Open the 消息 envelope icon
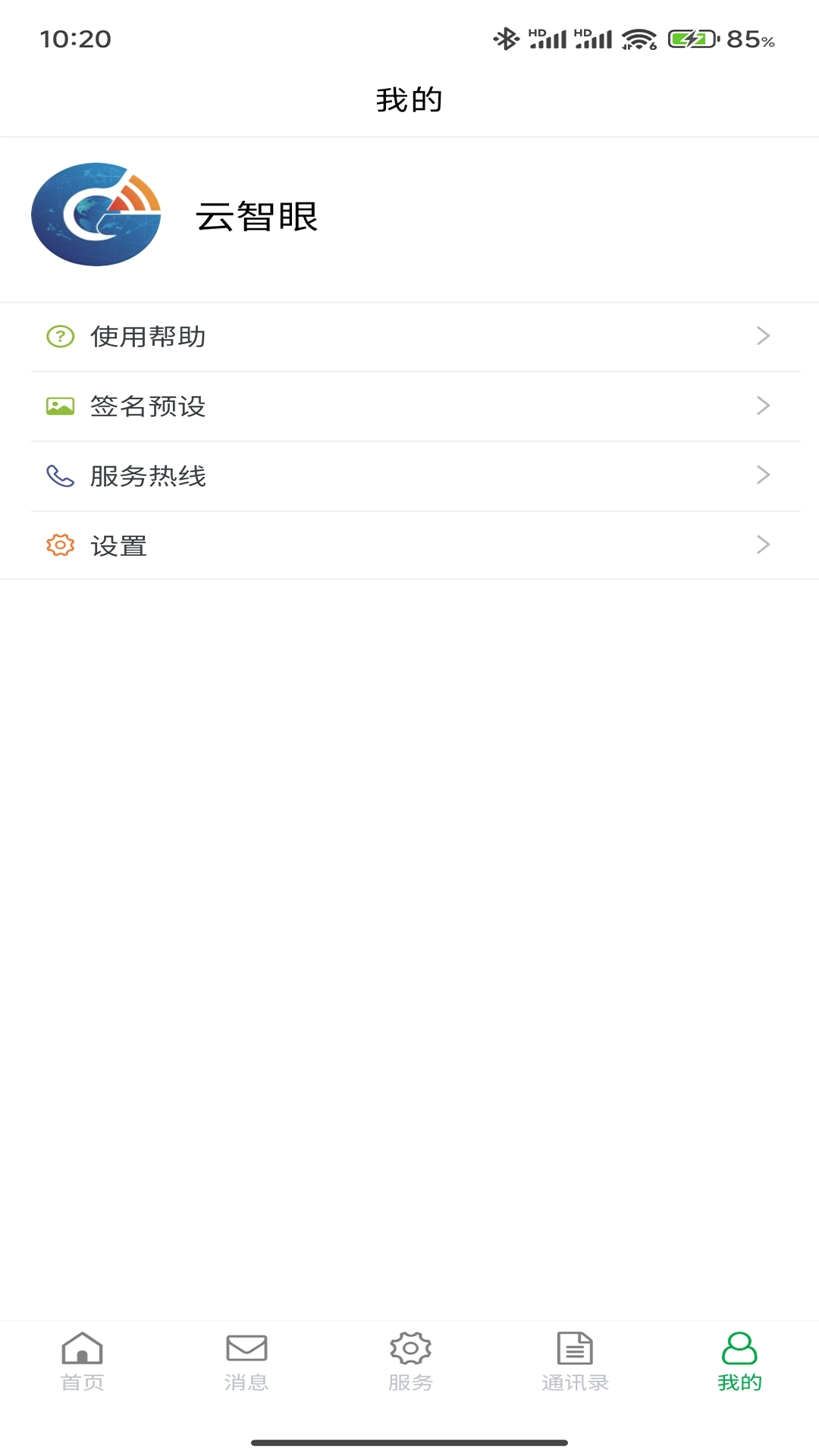 click(x=246, y=1357)
